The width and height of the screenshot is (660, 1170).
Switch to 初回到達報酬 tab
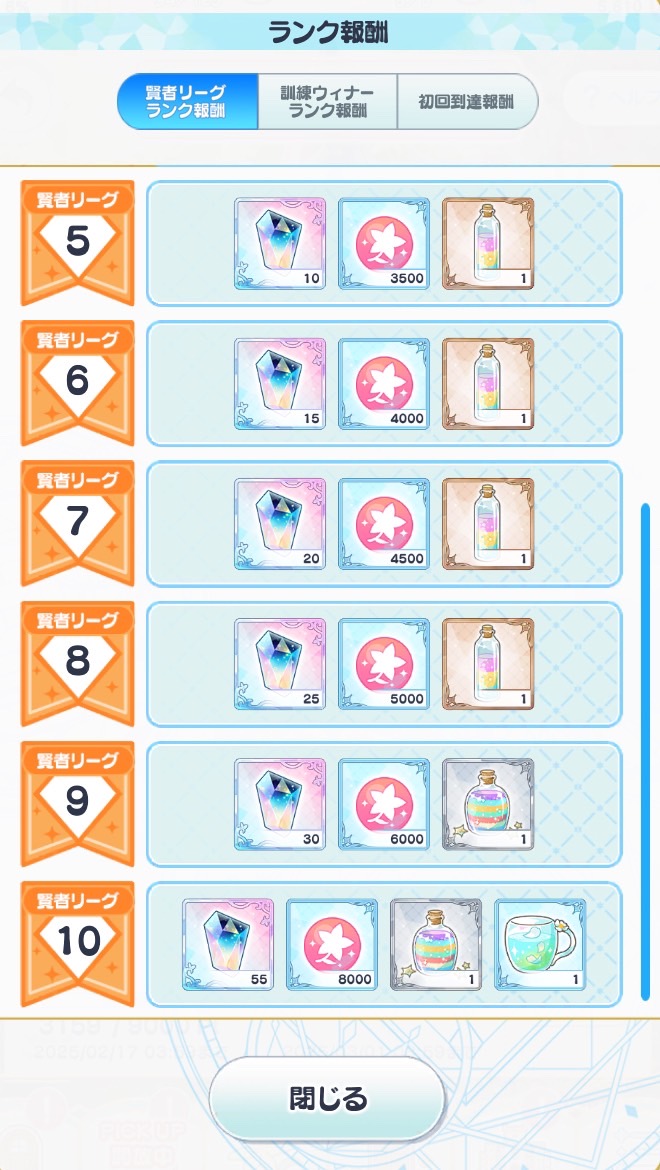(x=467, y=101)
